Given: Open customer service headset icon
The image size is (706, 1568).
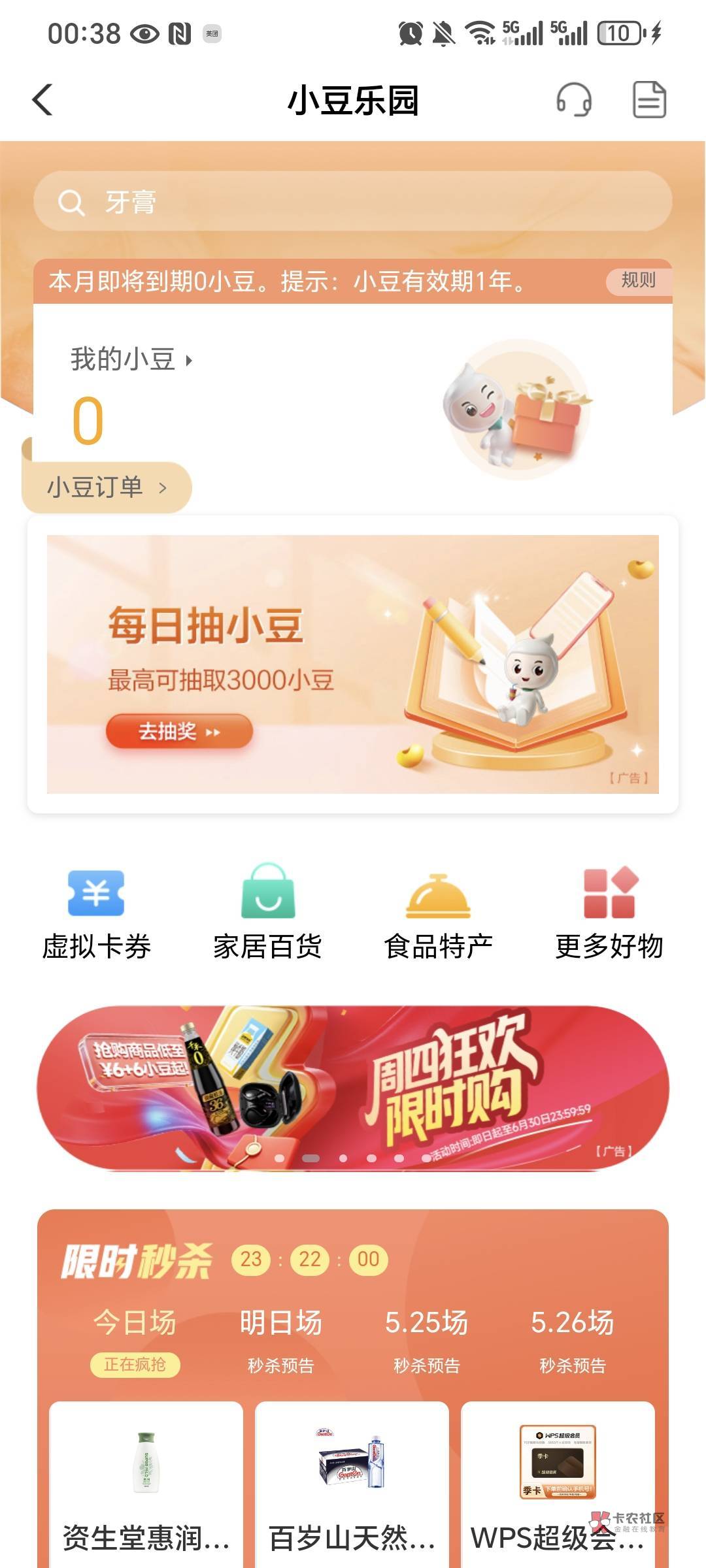Looking at the screenshot, I should tap(574, 100).
